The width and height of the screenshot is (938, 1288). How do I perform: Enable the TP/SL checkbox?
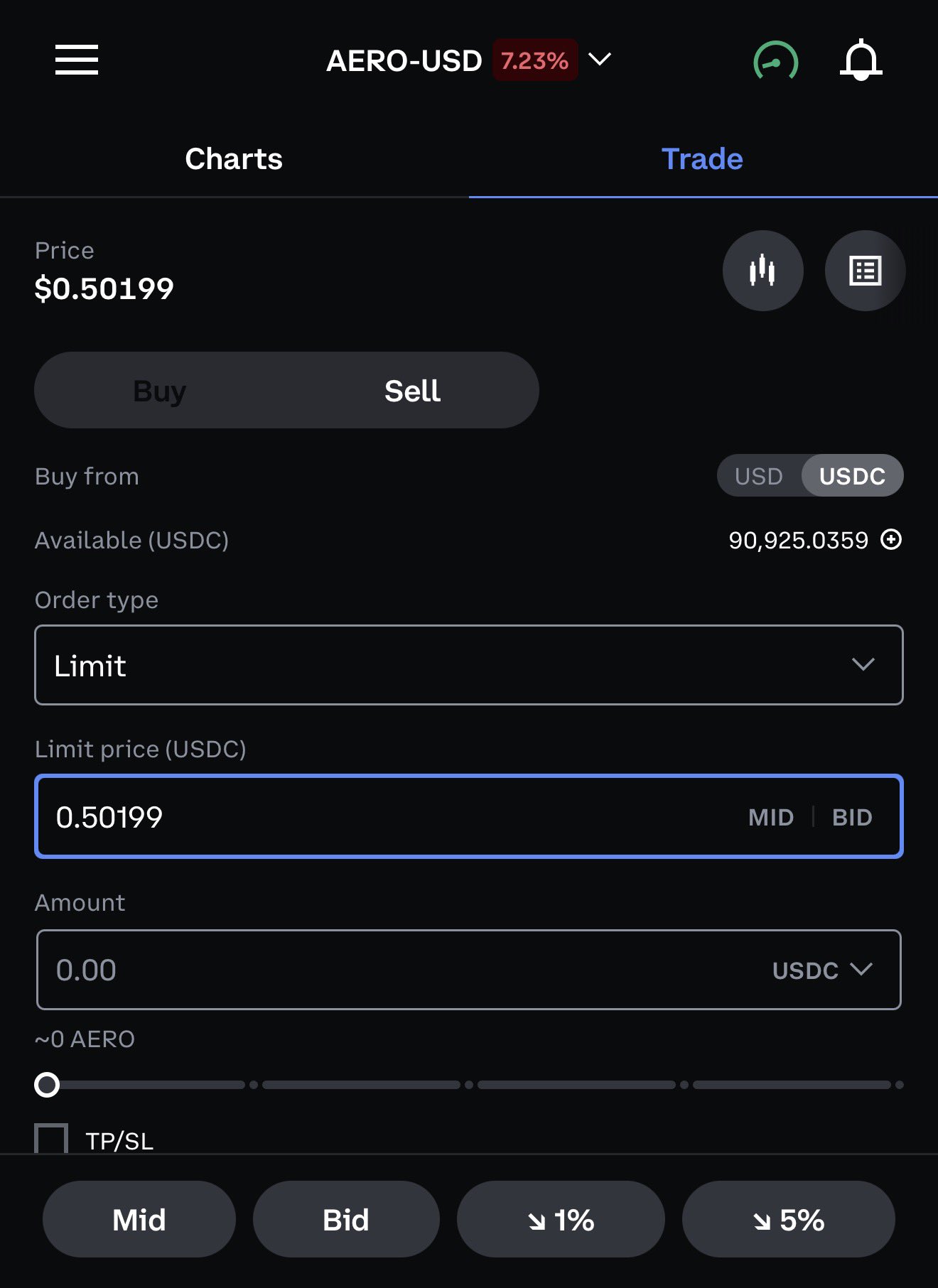point(51,1138)
